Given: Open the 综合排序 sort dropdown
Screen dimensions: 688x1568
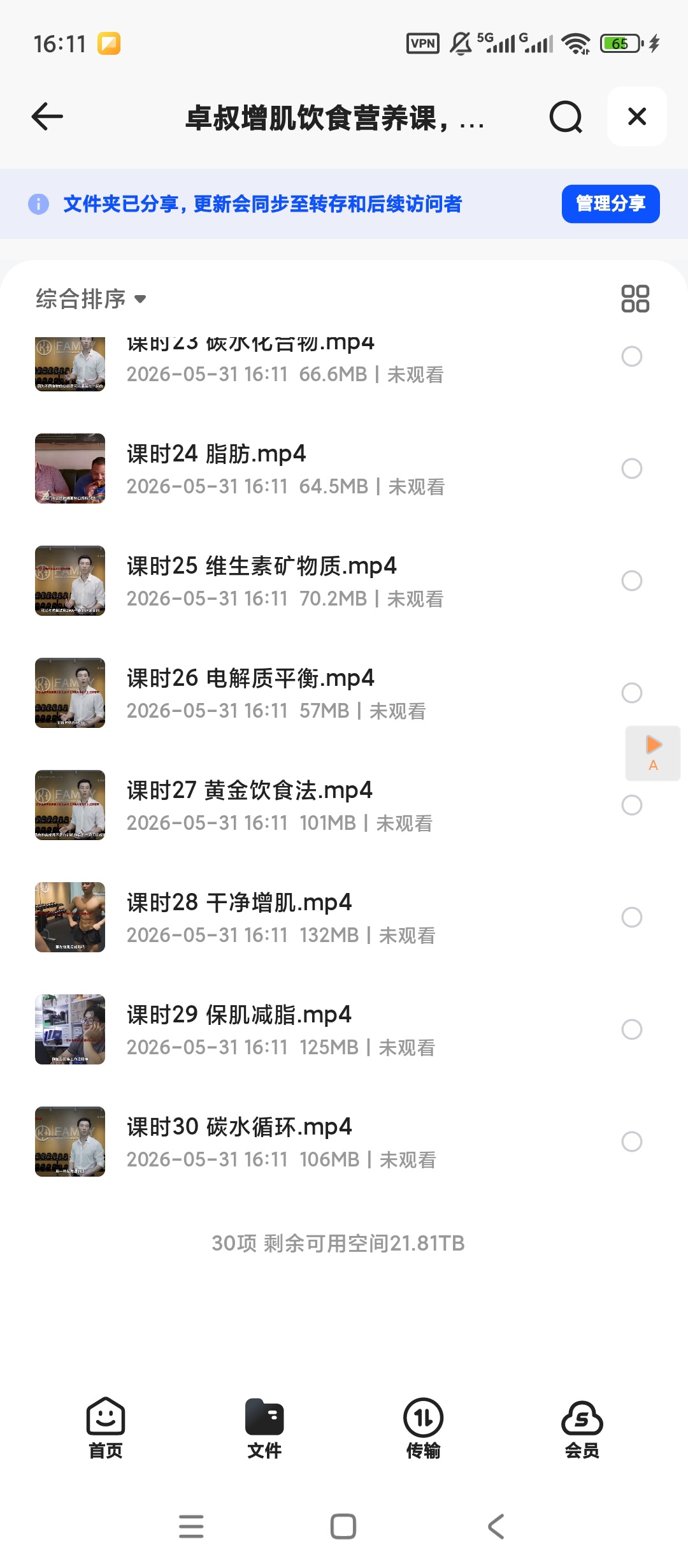Looking at the screenshot, I should (91, 299).
